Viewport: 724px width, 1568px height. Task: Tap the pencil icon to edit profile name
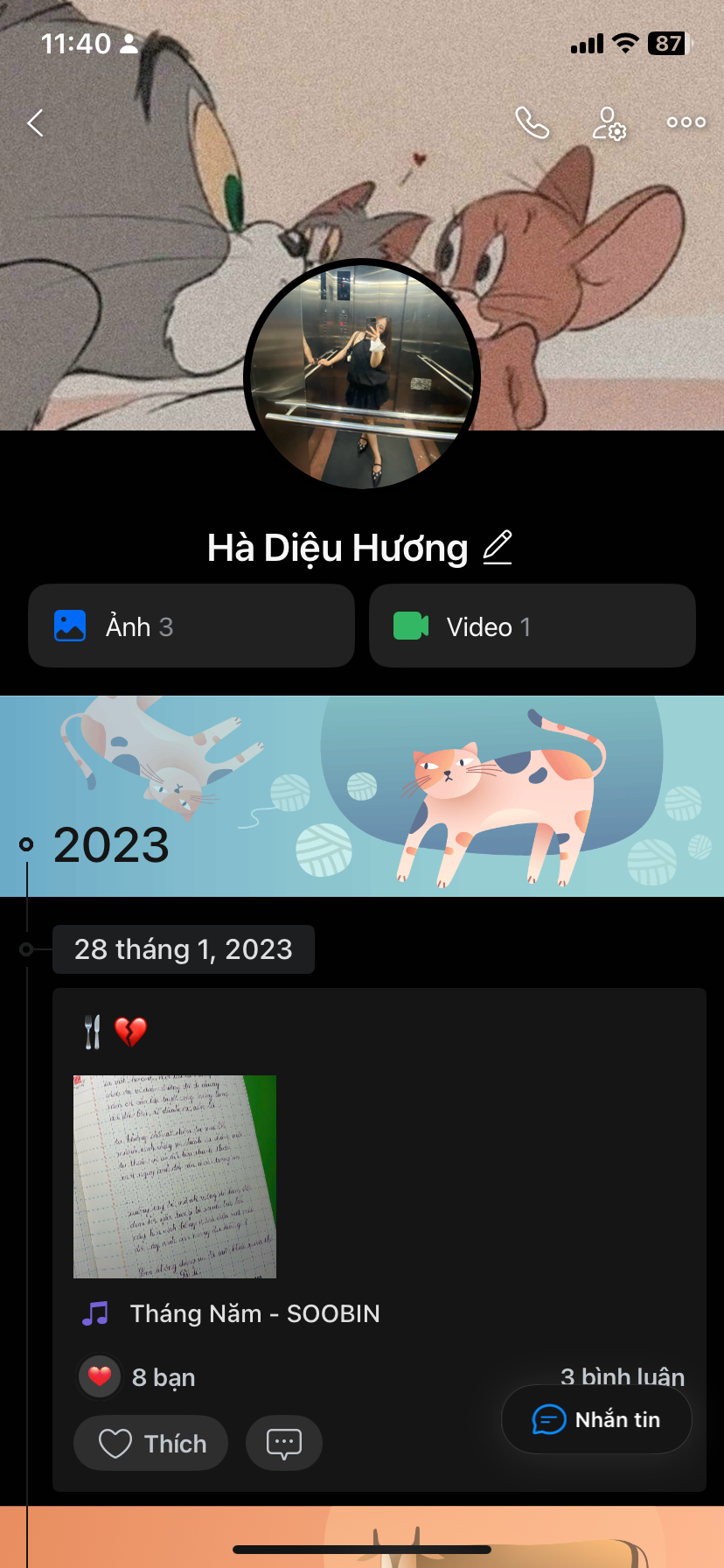[x=498, y=546]
